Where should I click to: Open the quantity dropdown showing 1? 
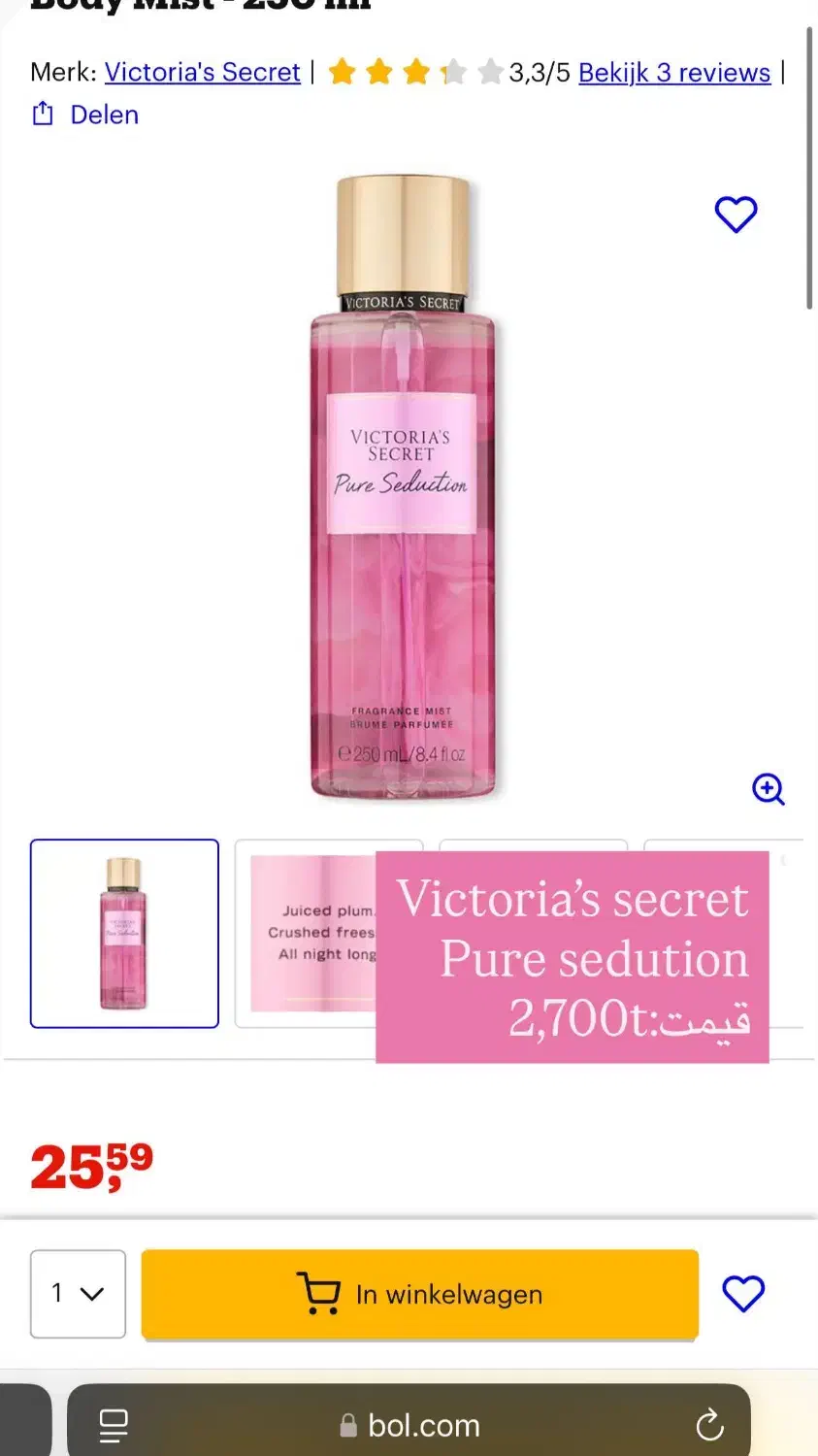coord(78,1293)
